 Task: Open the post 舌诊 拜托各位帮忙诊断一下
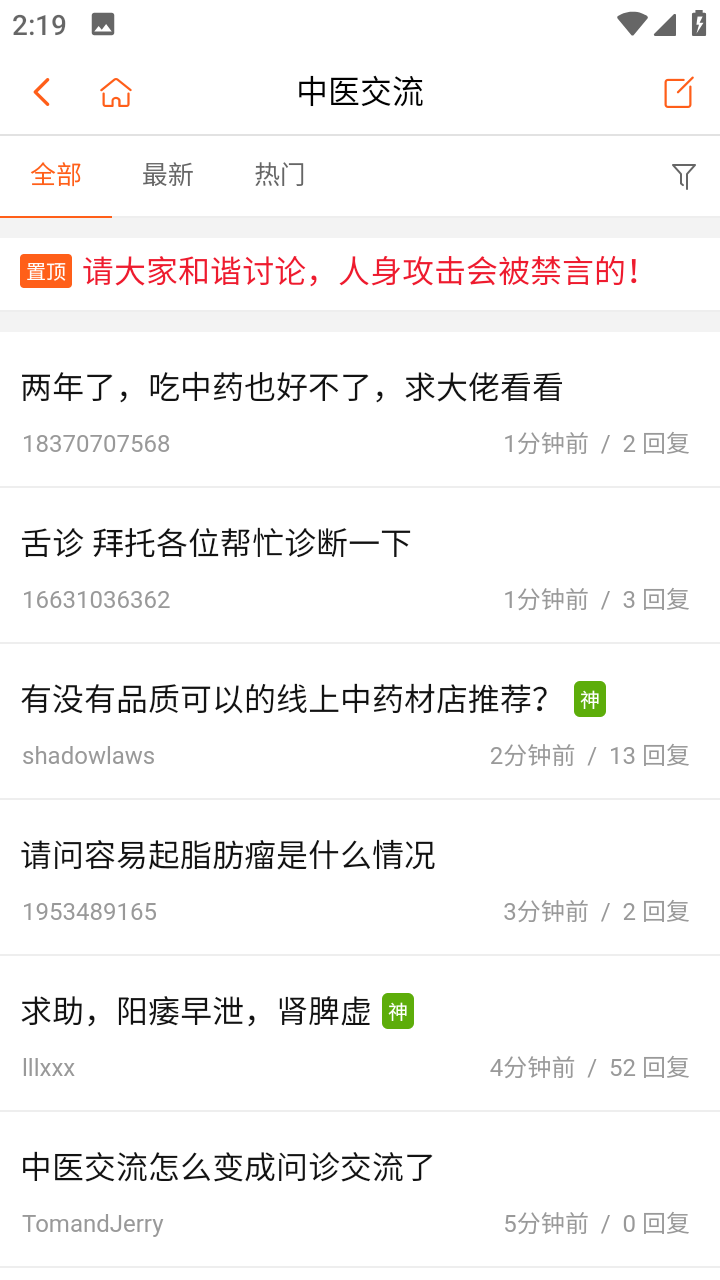point(216,543)
